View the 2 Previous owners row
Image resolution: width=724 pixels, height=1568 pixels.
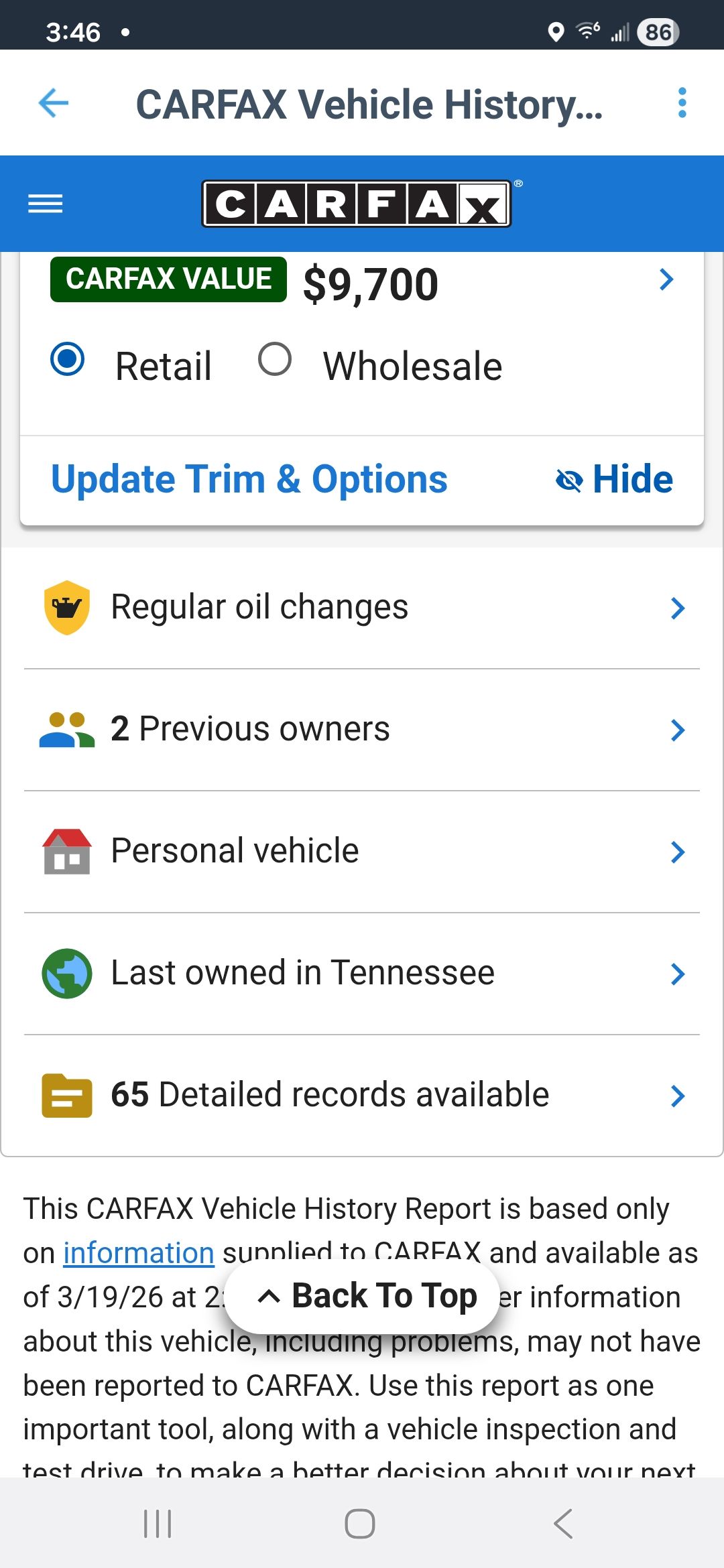pos(362,730)
